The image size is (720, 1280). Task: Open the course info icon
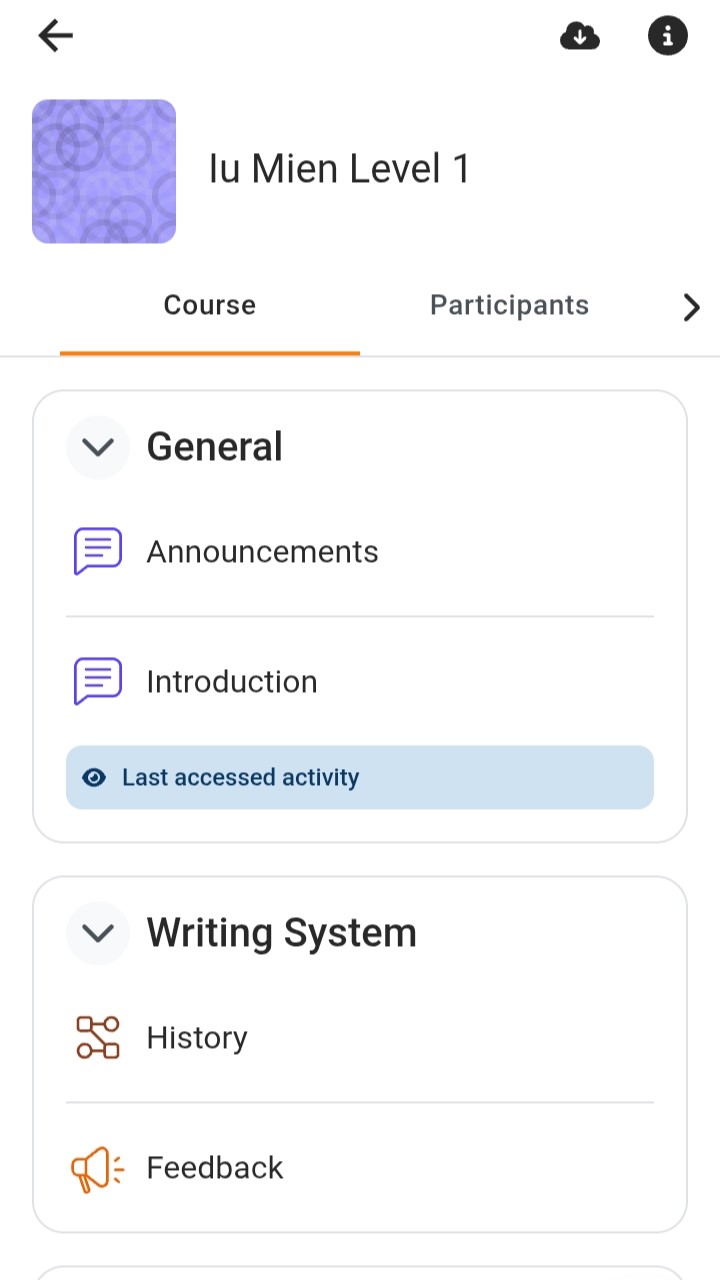pos(668,36)
